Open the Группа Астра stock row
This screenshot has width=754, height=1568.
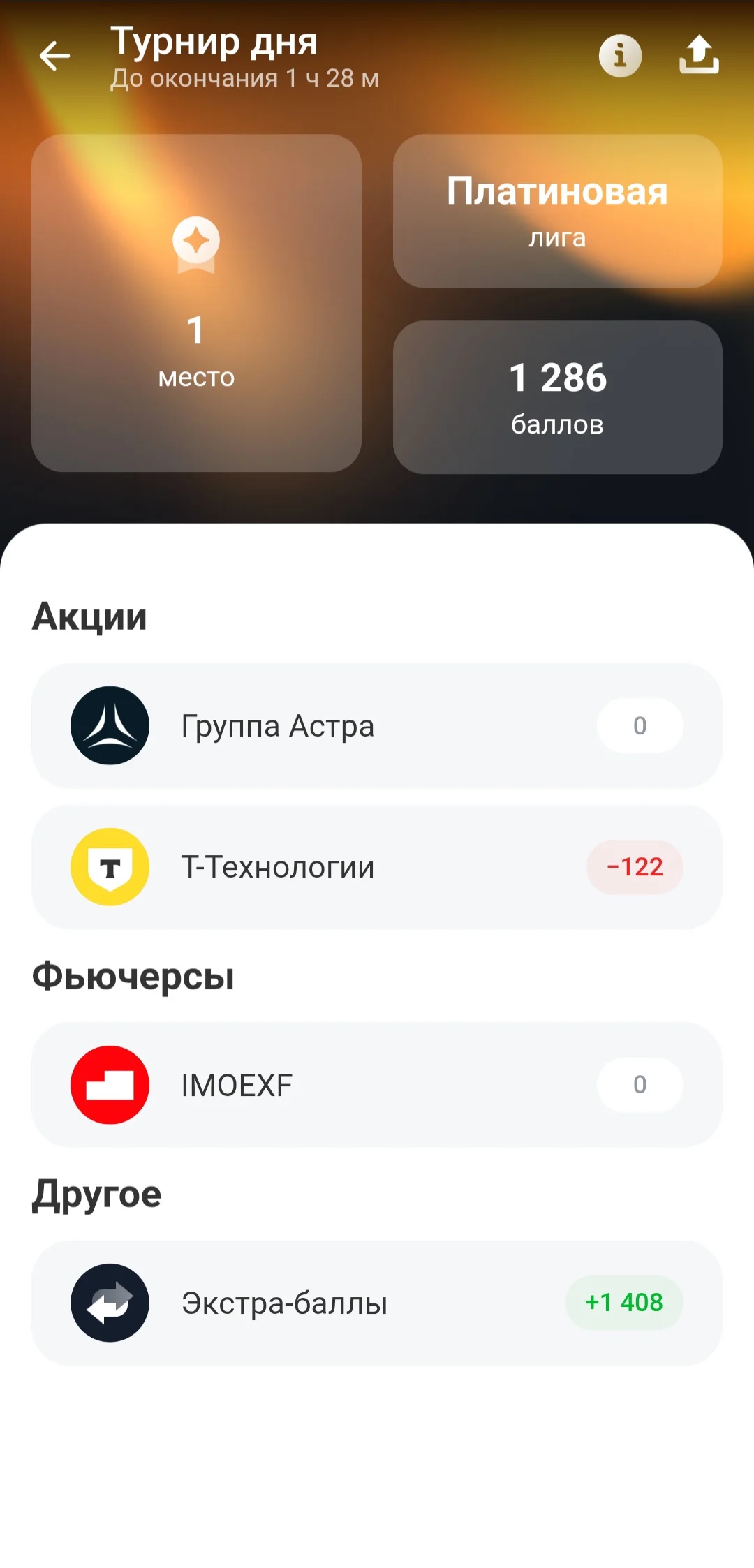(x=377, y=726)
